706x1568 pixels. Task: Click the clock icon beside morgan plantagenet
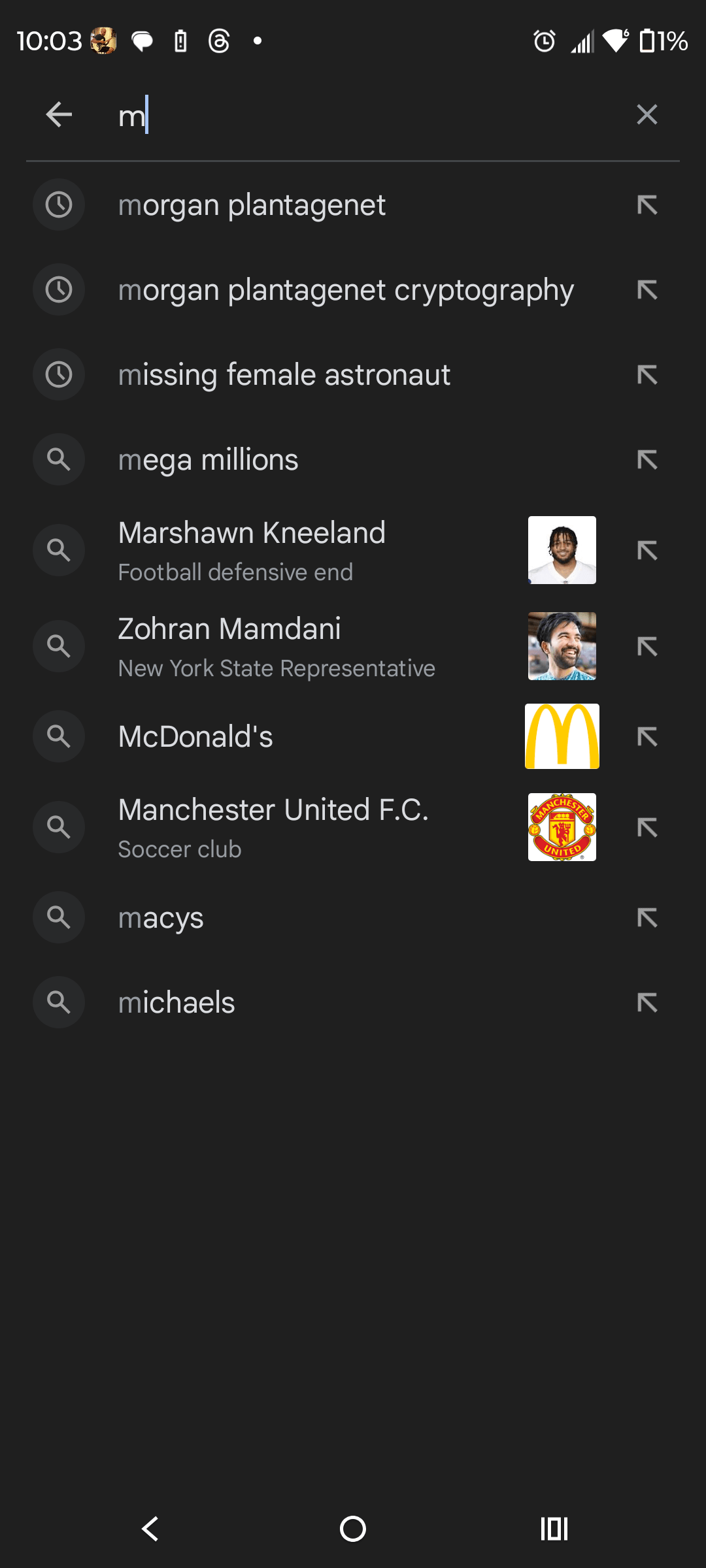tap(59, 204)
